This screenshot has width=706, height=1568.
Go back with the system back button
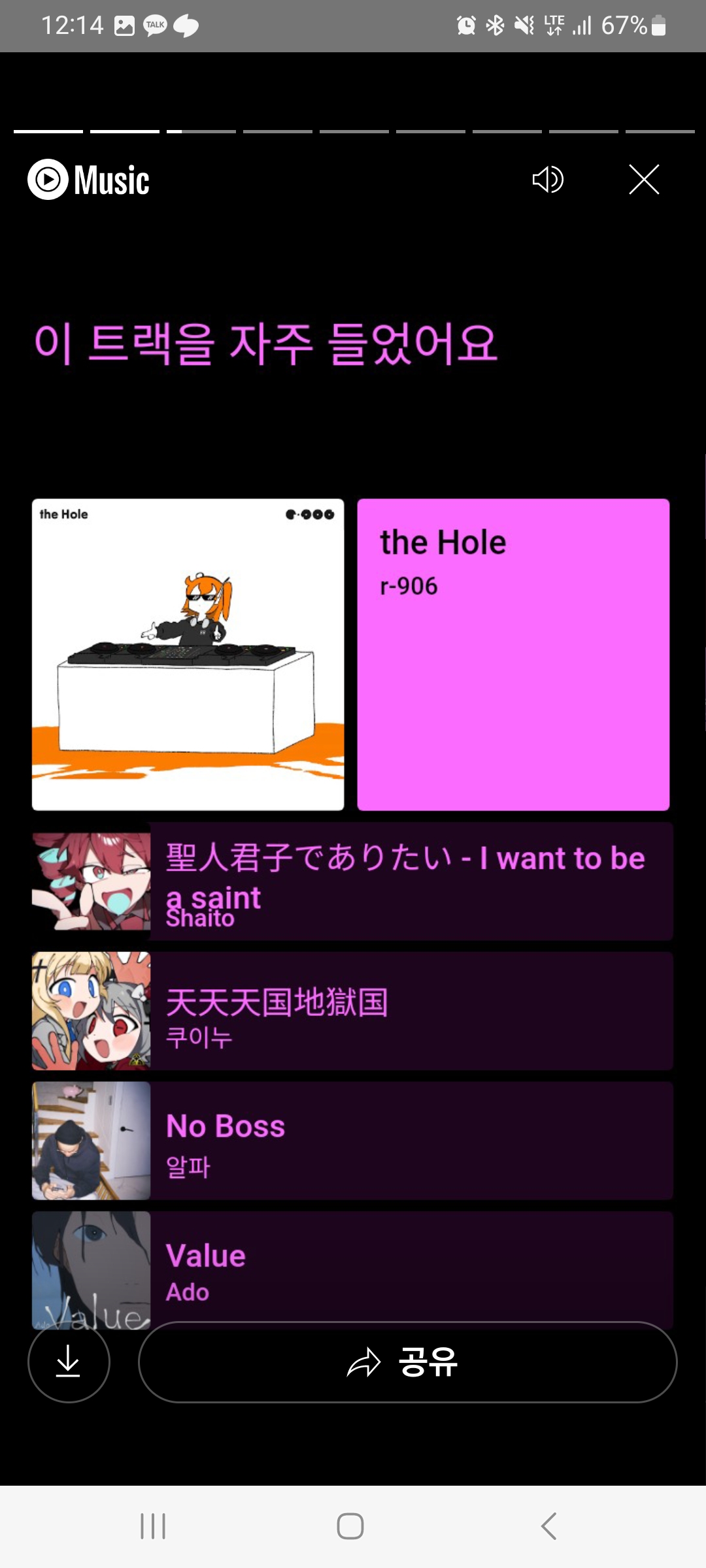pos(549,1526)
